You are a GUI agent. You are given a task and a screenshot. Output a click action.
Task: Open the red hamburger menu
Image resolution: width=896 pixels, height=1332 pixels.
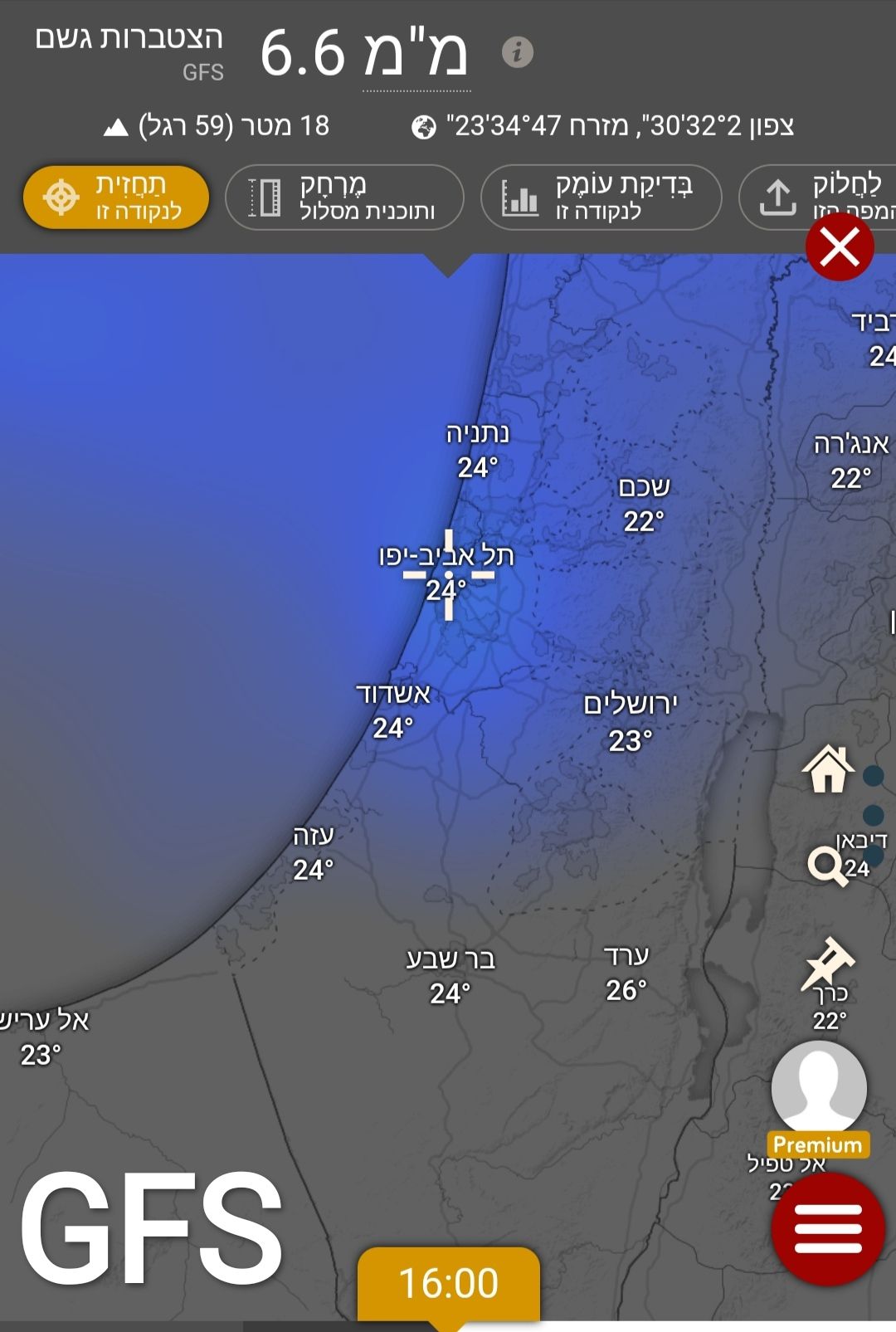coord(827,1229)
